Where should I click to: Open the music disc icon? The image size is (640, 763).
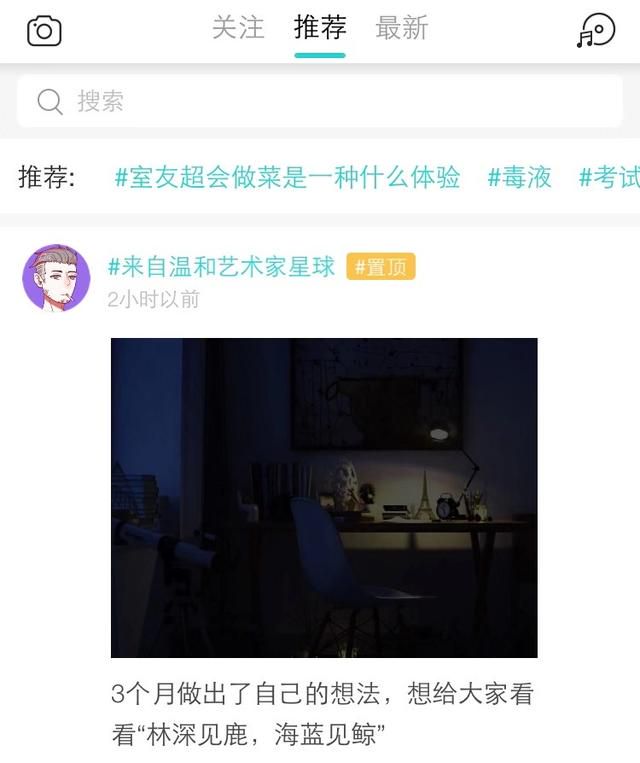tap(596, 31)
